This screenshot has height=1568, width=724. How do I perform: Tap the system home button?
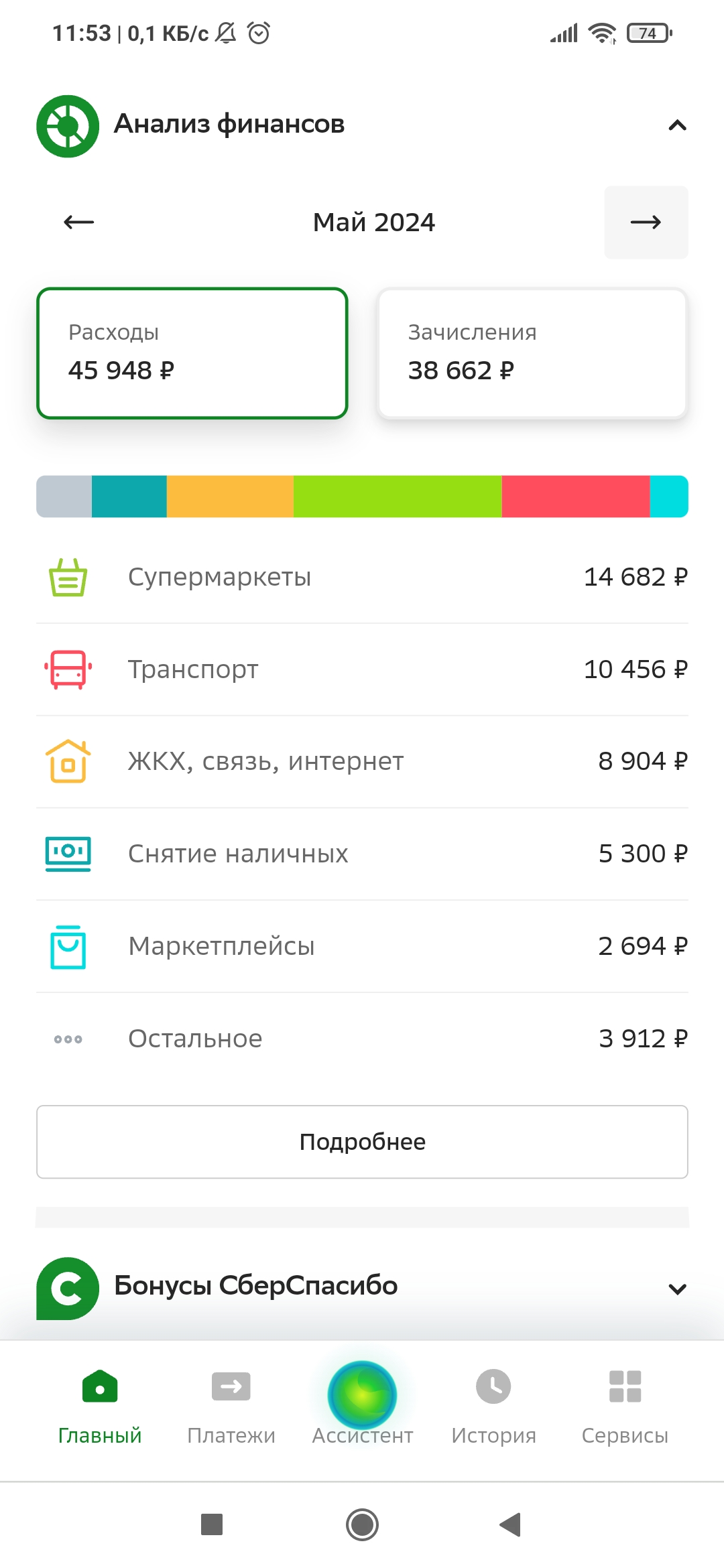coord(362,1524)
